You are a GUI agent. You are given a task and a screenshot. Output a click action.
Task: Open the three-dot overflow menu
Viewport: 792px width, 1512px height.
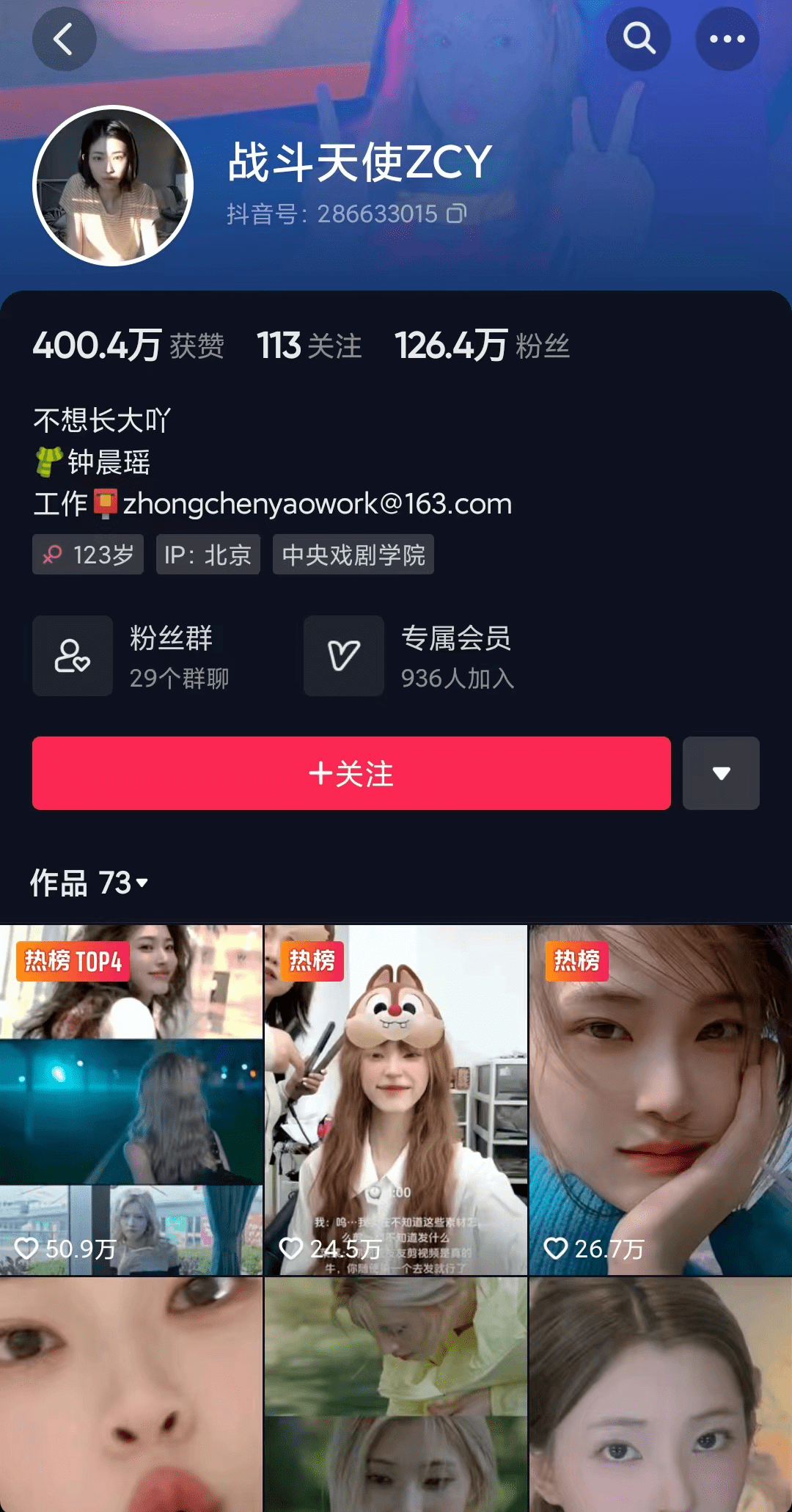[x=727, y=39]
